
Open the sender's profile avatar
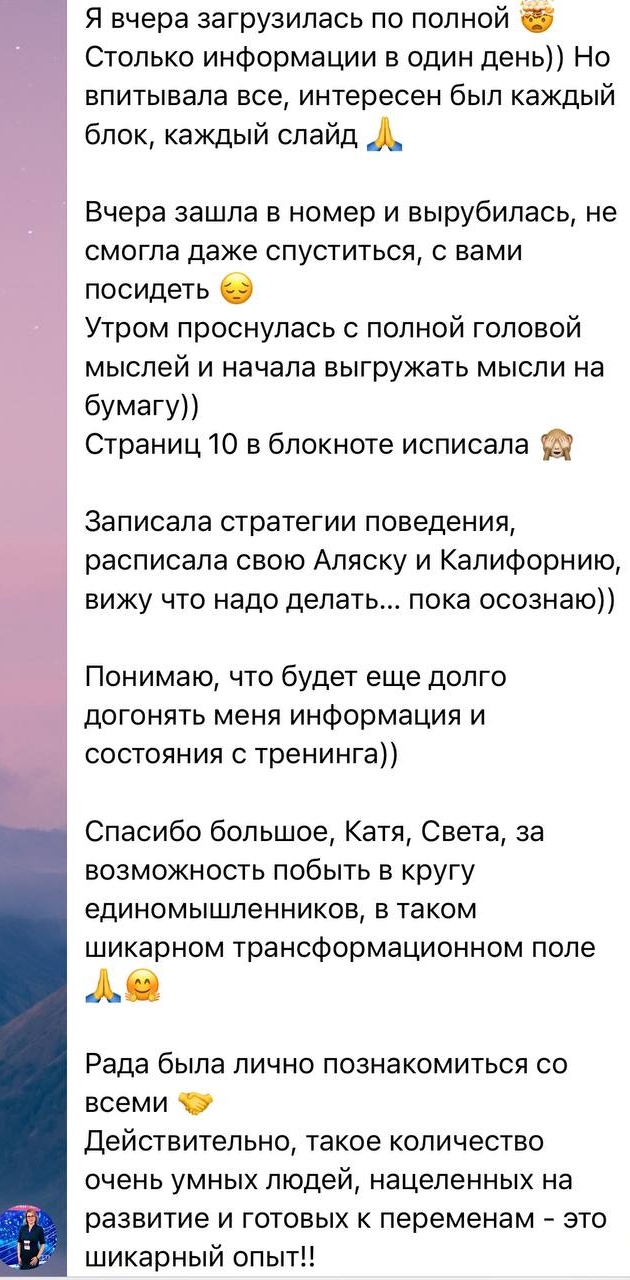(27, 1238)
